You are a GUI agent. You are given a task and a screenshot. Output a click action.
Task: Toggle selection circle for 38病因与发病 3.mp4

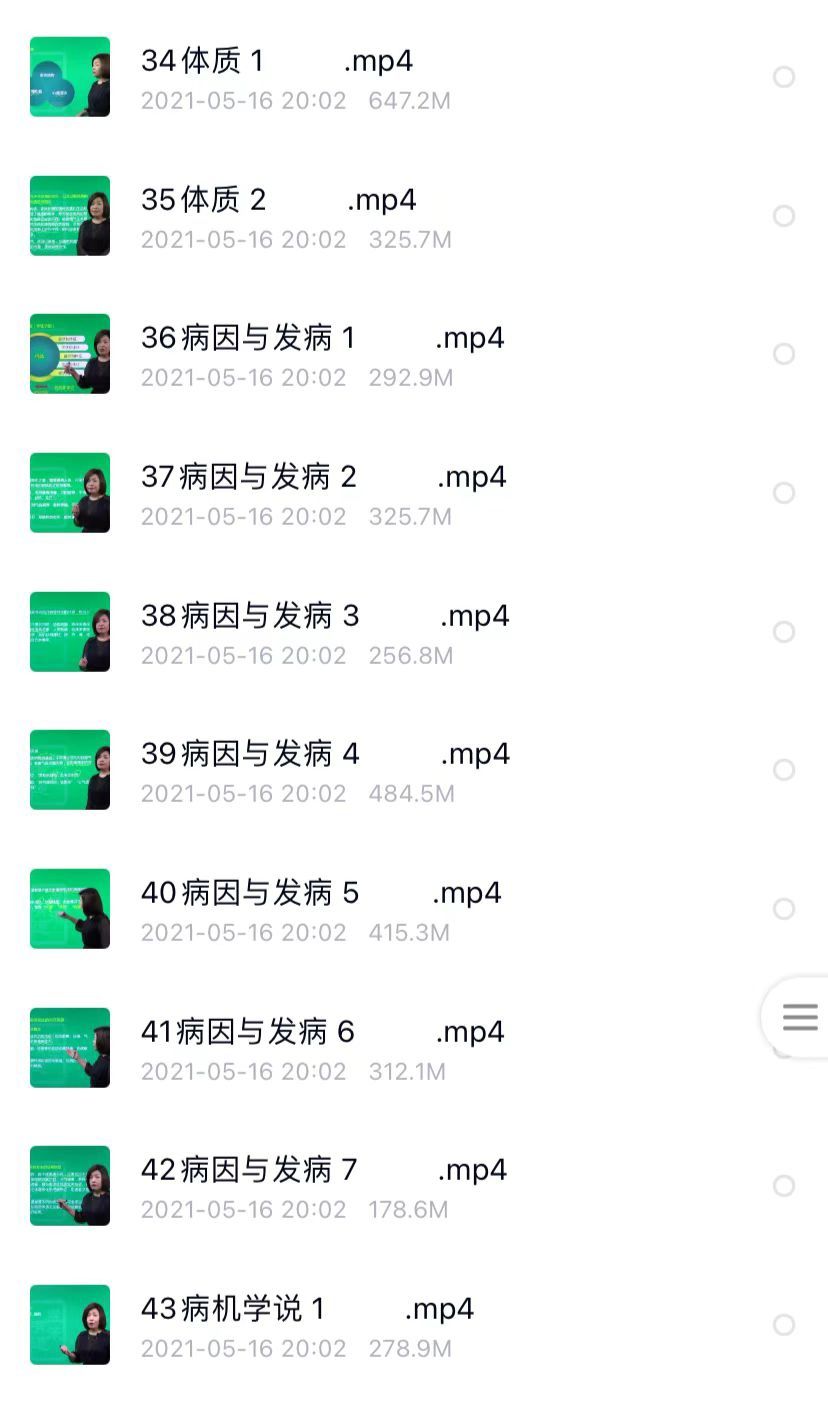click(x=783, y=632)
